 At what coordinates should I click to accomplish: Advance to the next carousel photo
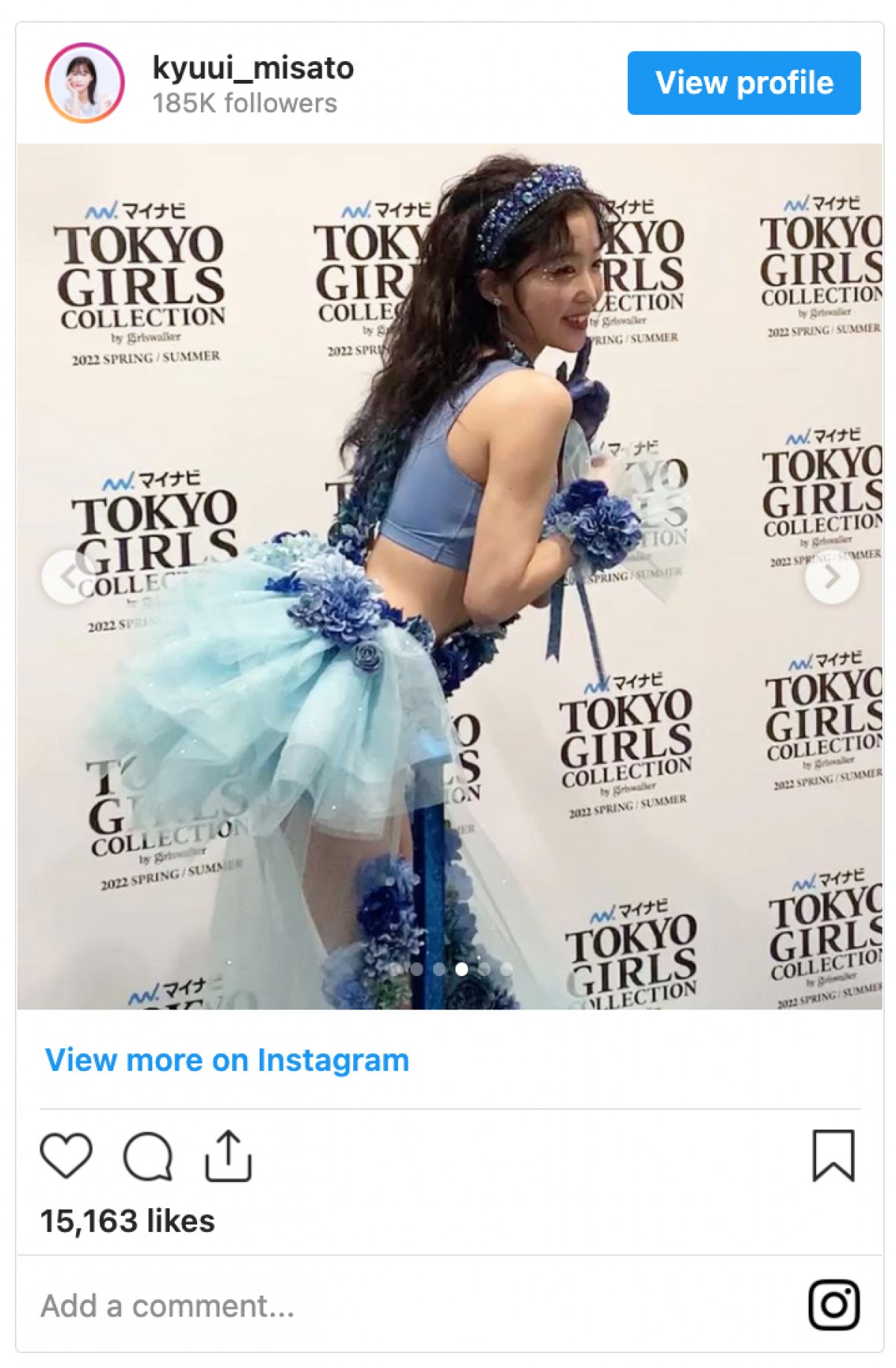pyautogui.click(x=831, y=576)
